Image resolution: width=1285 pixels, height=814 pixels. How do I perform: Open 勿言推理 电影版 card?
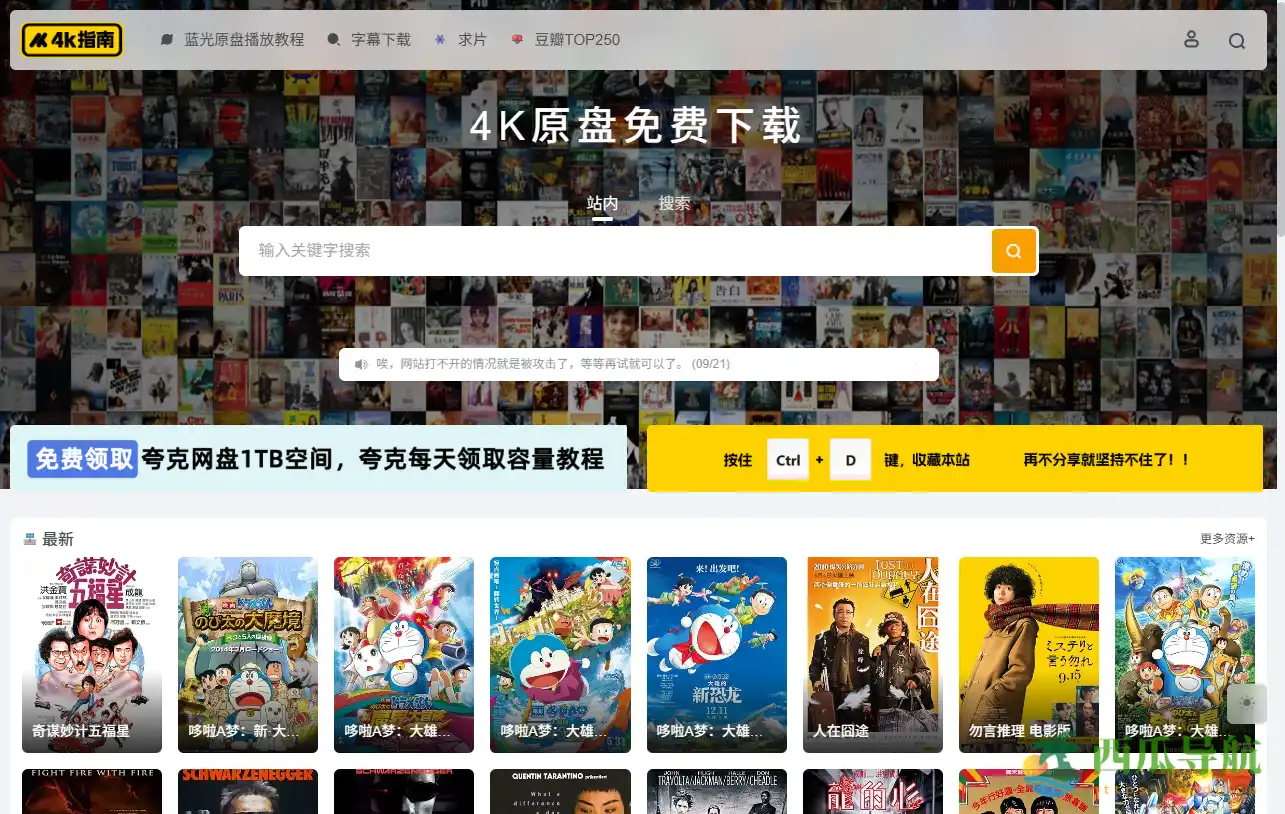tap(1028, 653)
